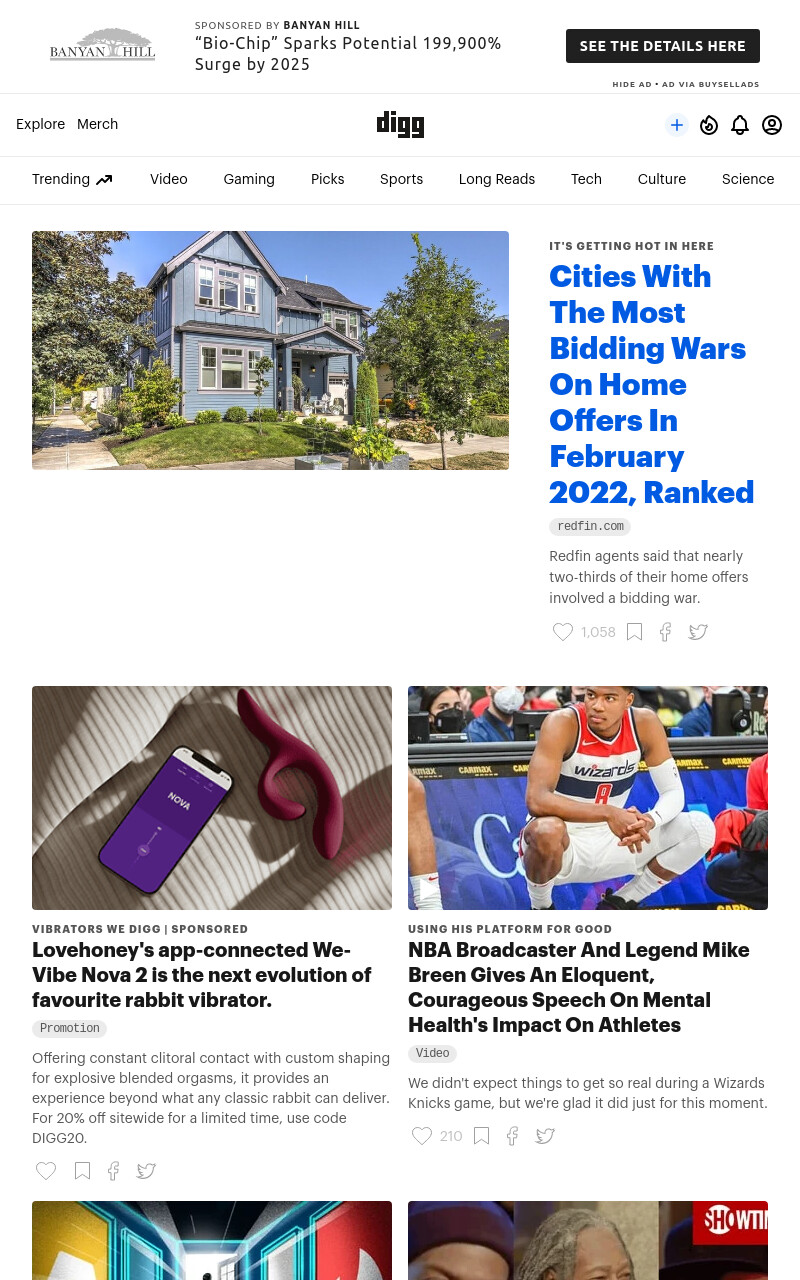Bookmark the Redfin bidding wars story

[634, 632]
